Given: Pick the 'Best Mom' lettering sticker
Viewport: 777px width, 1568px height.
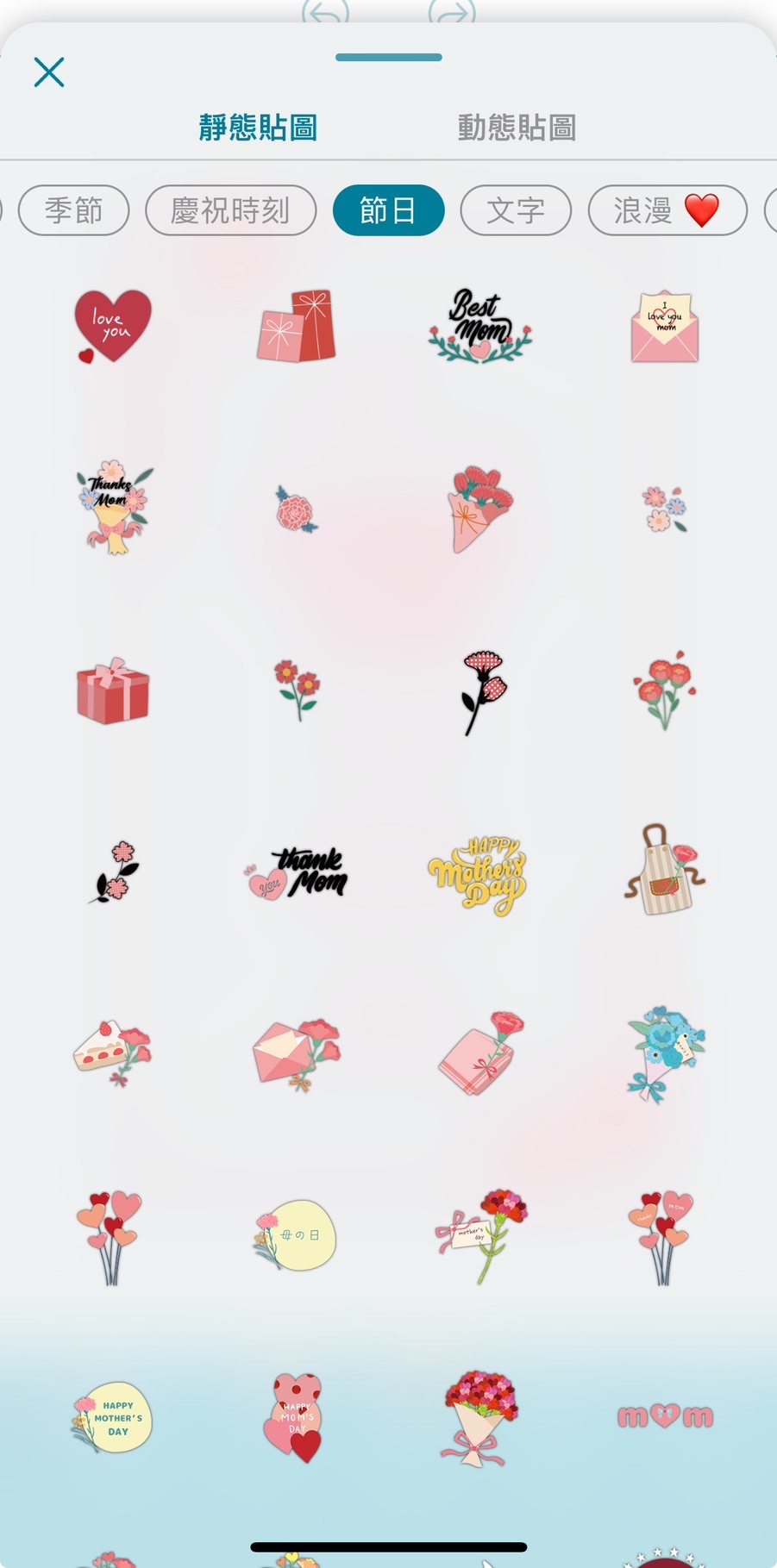Looking at the screenshot, I should pos(480,326).
